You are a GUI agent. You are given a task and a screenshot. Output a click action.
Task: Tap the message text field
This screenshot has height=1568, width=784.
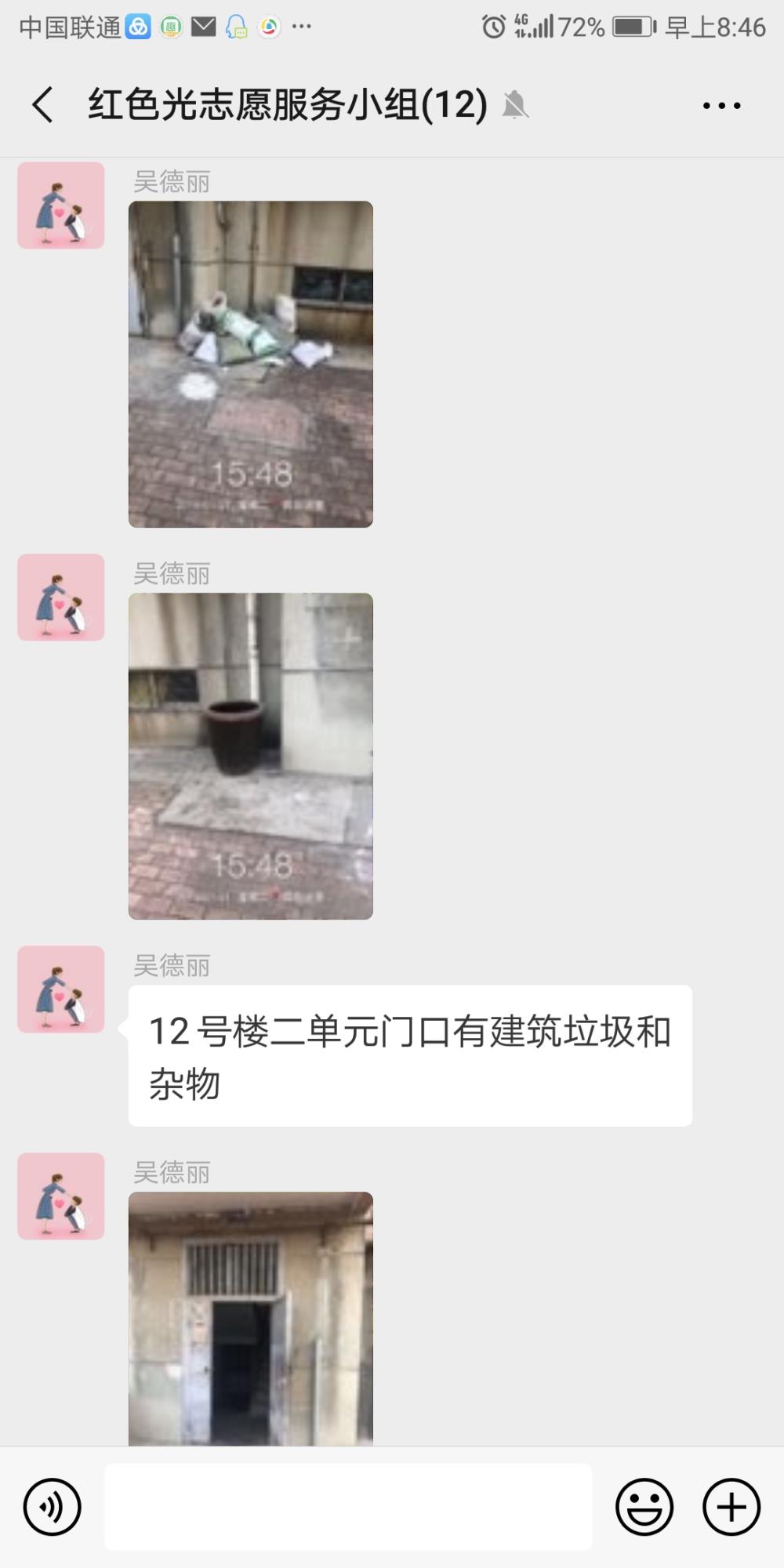[x=348, y=1507]
